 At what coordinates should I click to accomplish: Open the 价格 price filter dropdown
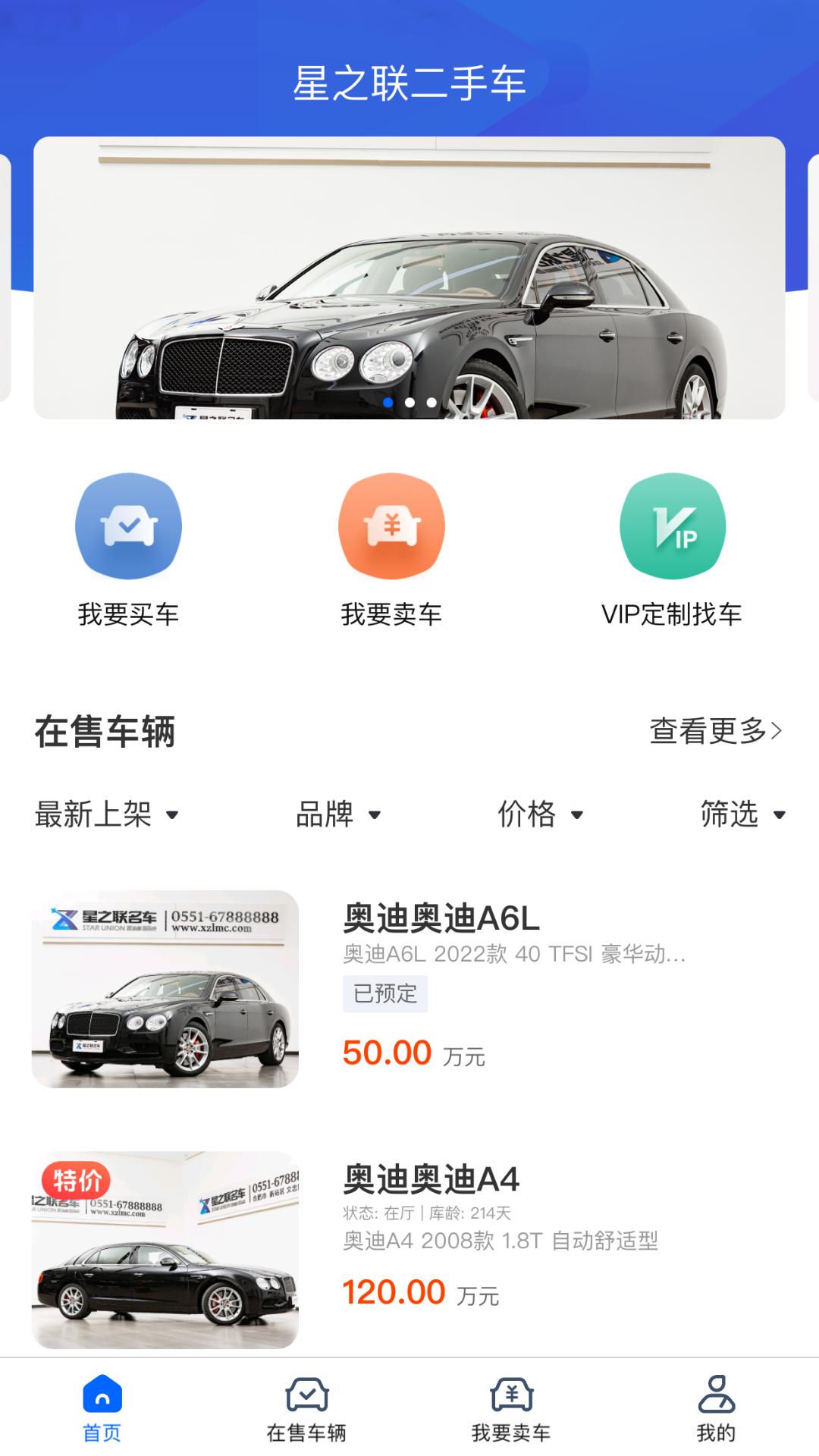pyautogui.click(x=542, y=815)
